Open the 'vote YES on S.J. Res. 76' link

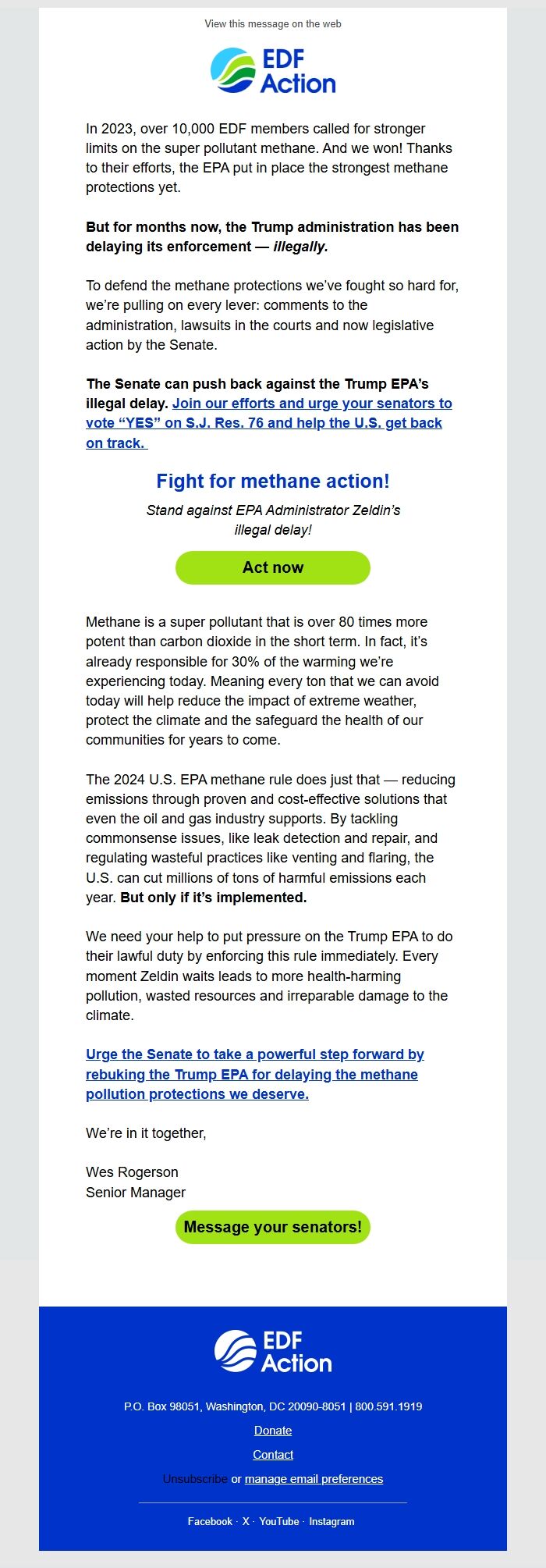click(x=264, y=423)
